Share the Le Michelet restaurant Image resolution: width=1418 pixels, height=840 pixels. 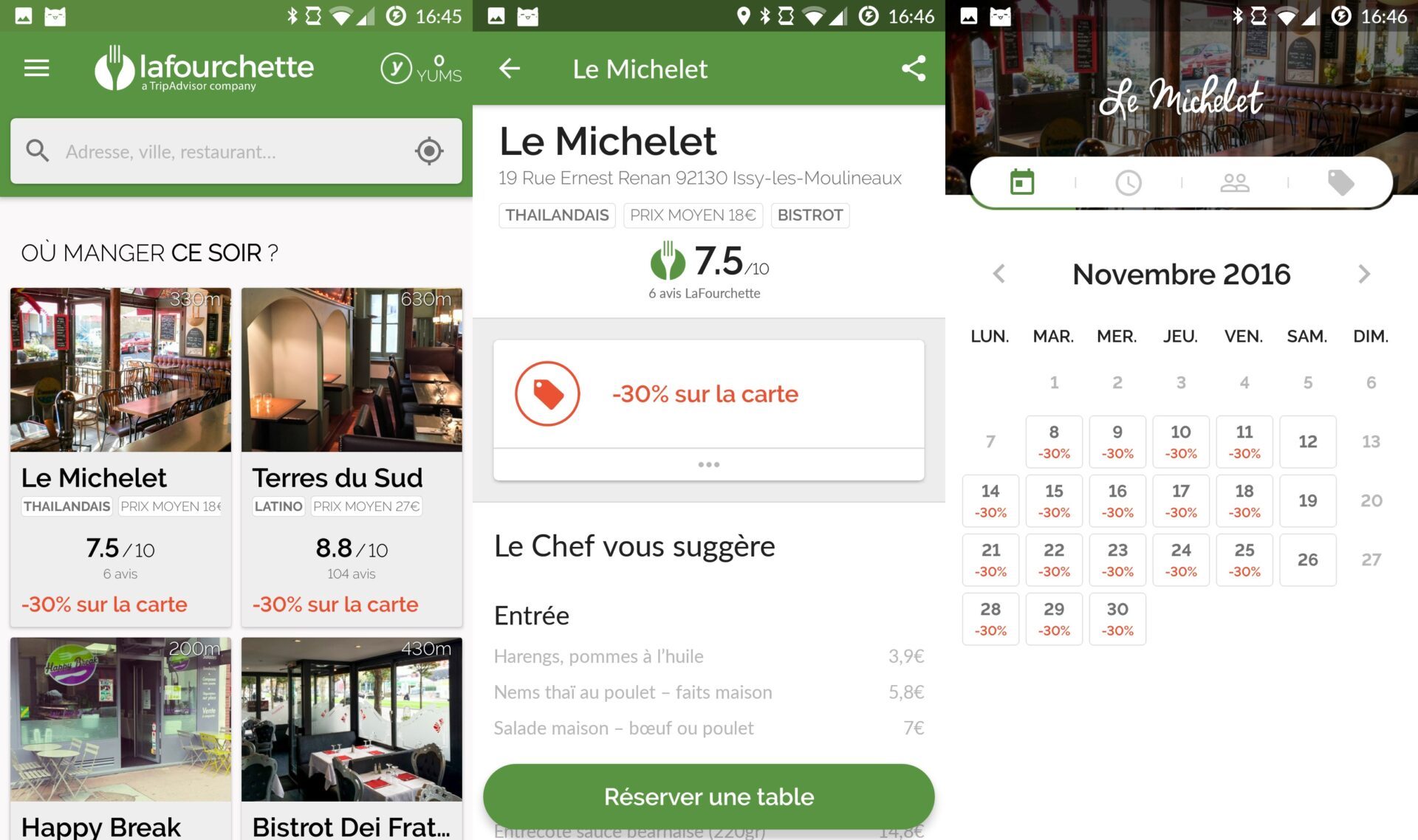[x=914, y=69]
